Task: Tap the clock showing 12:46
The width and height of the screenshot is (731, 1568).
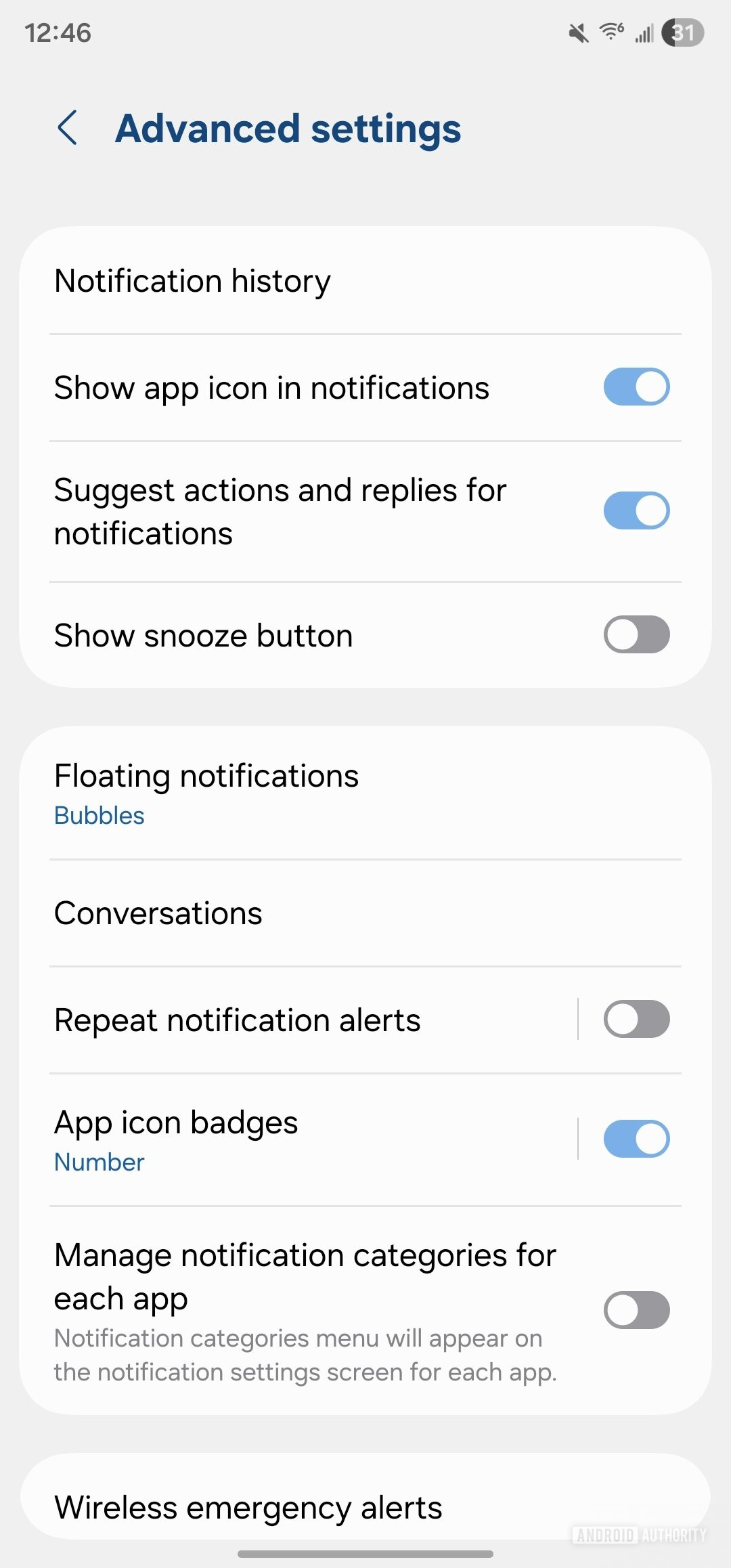Action: coord(60,32)
